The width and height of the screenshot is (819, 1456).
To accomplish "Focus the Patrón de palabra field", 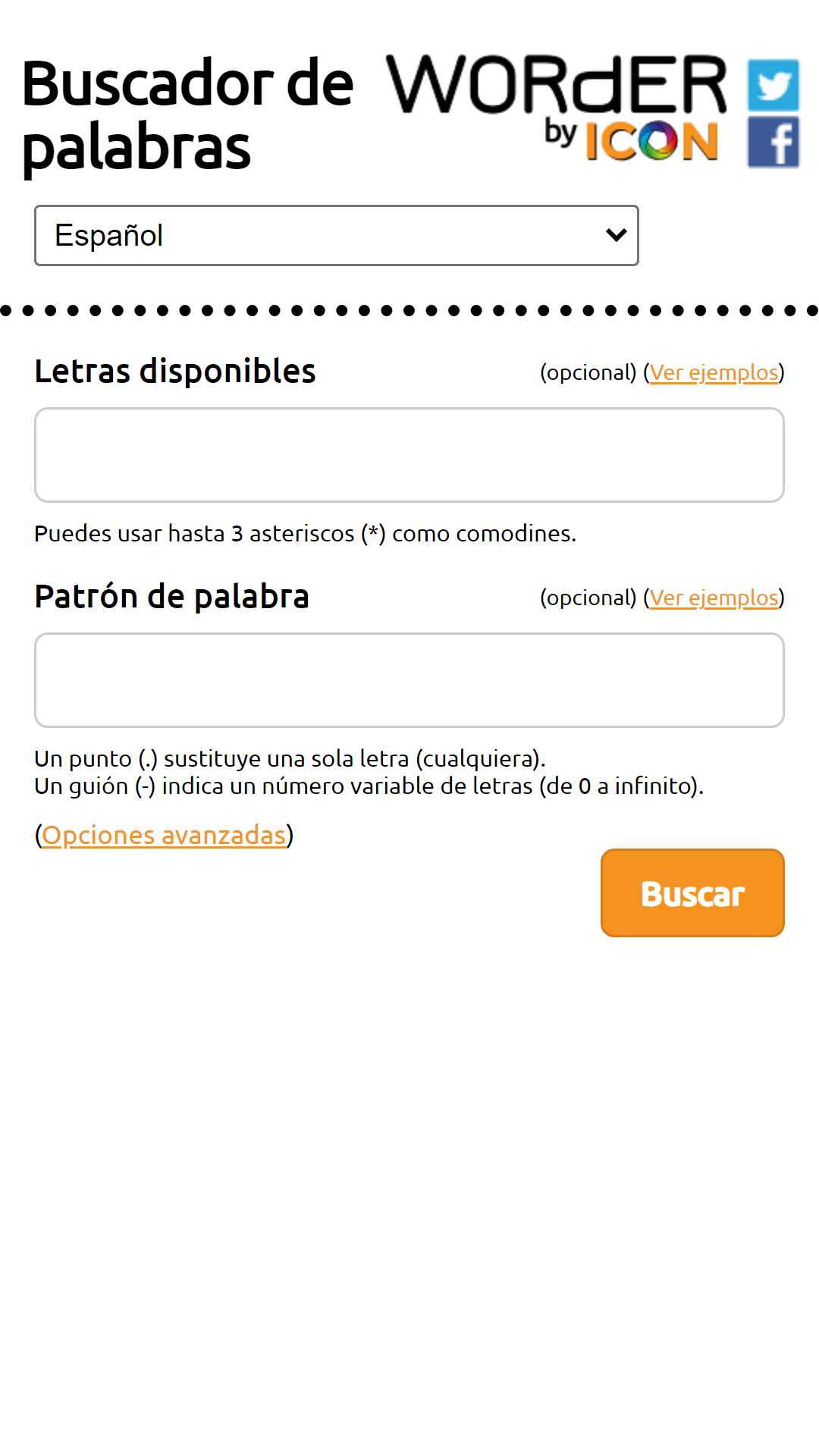I will tap(409, 680).
